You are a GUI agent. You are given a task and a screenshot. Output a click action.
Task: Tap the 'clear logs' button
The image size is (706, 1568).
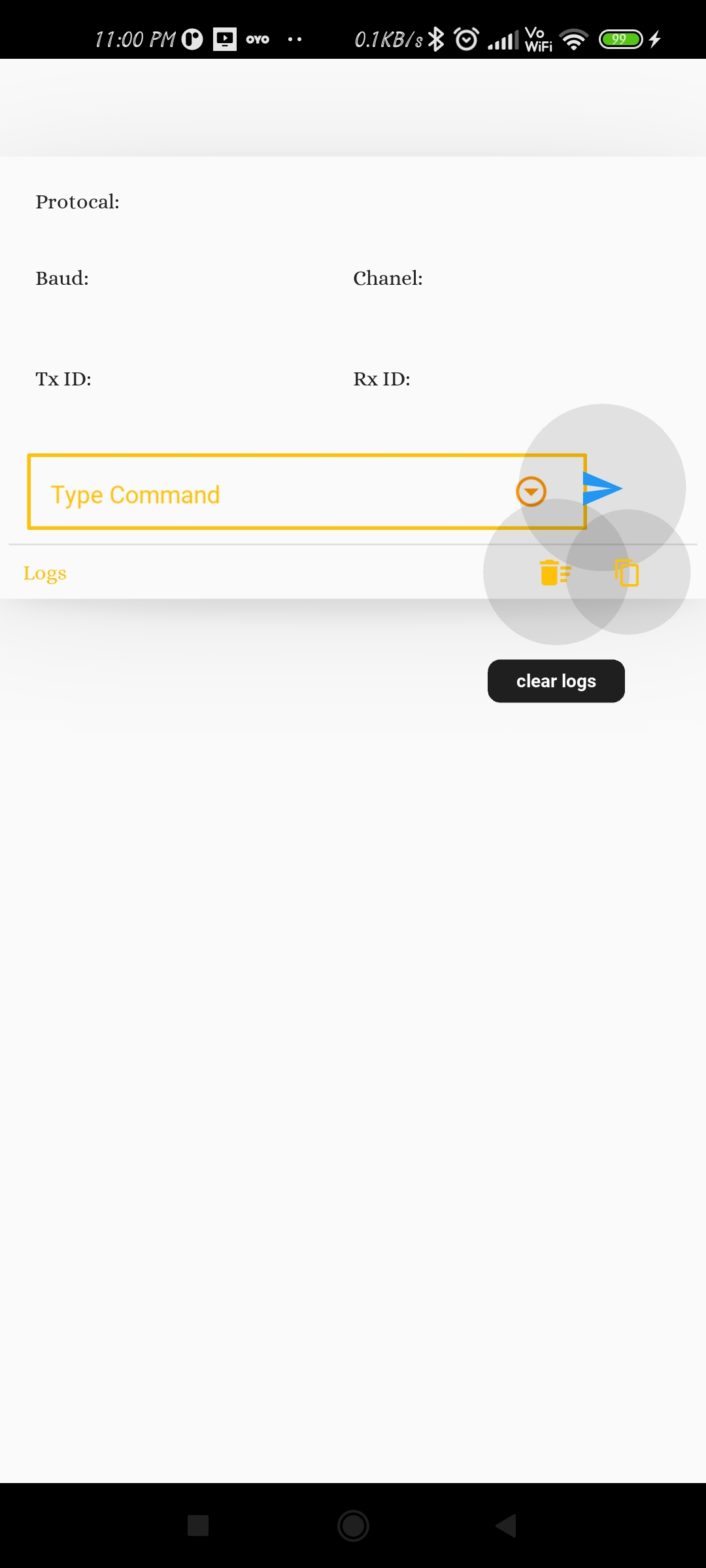pos(556,681)
